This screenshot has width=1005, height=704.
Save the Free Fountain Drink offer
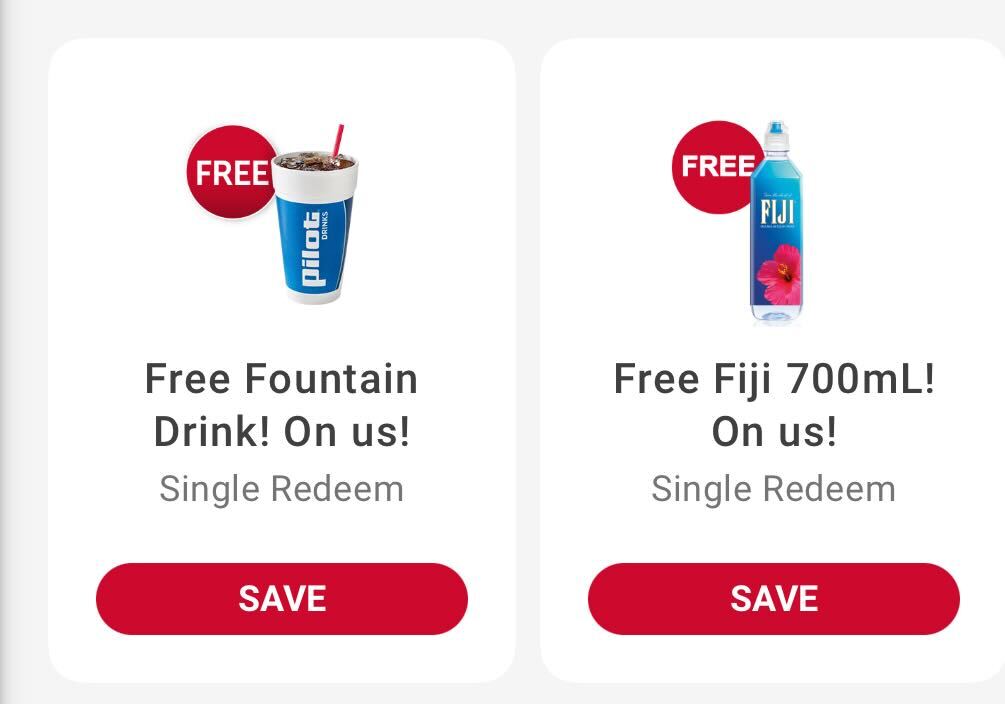click(281, 598)
